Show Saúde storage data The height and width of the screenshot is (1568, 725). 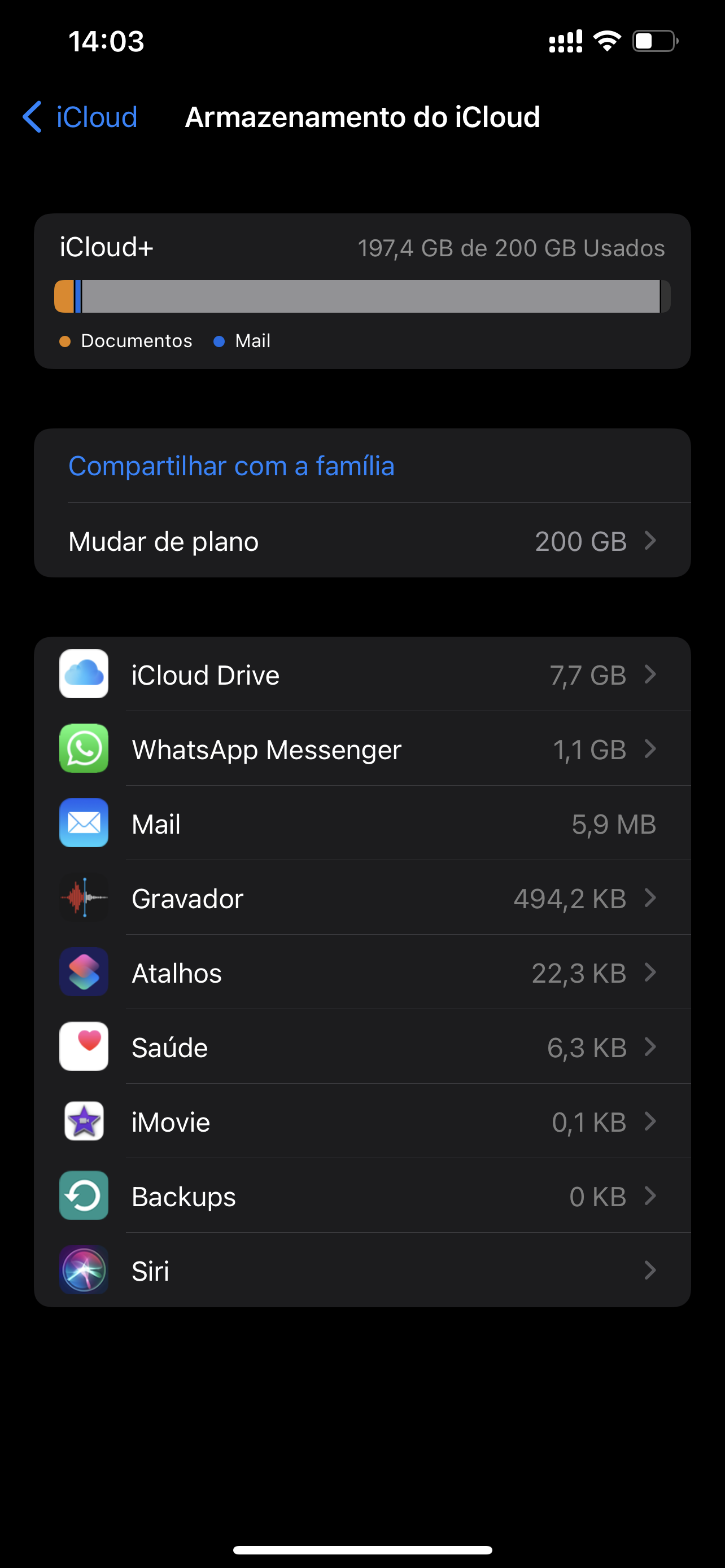tap(362, 1048)
